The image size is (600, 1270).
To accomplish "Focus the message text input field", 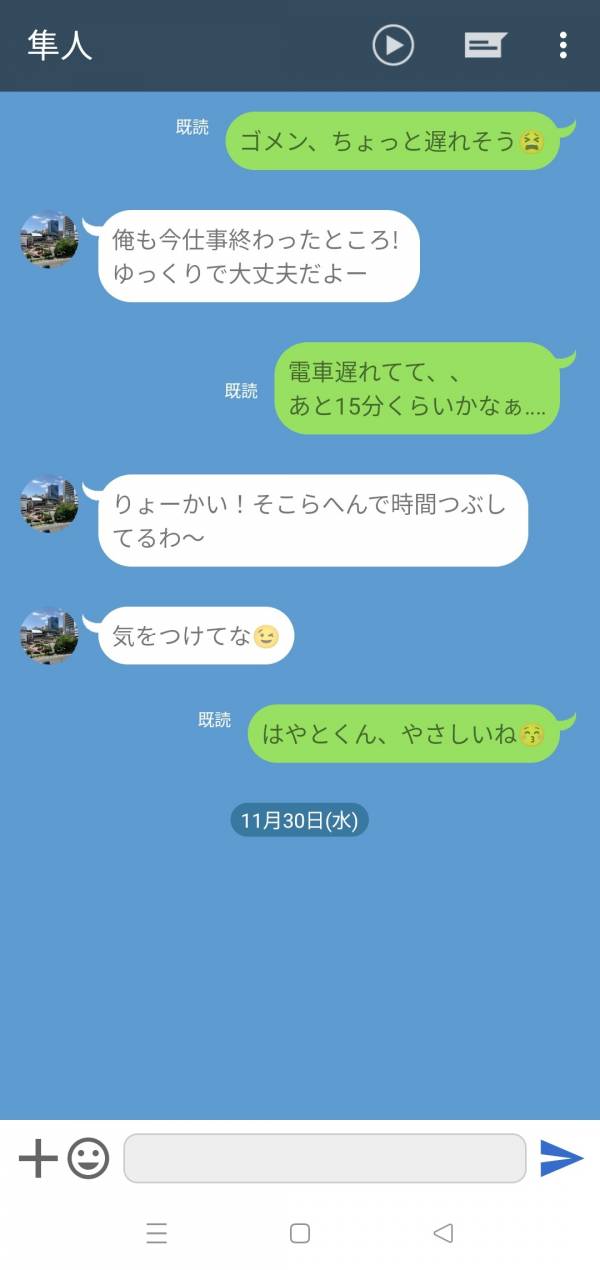I will click(x=324, y=1158).
